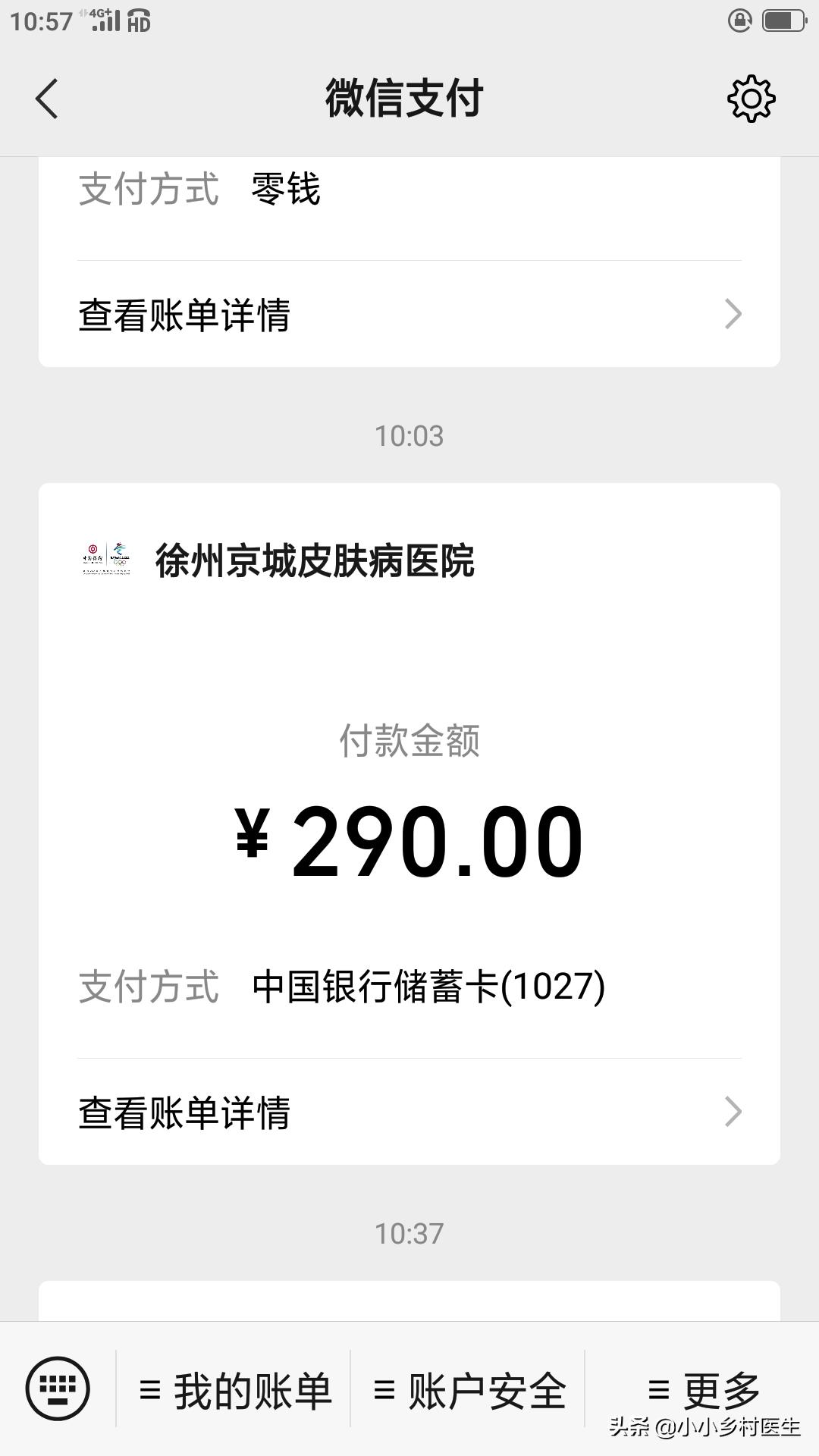Open WeChat Pay settings via gear icon

click(x=751, y=99)
